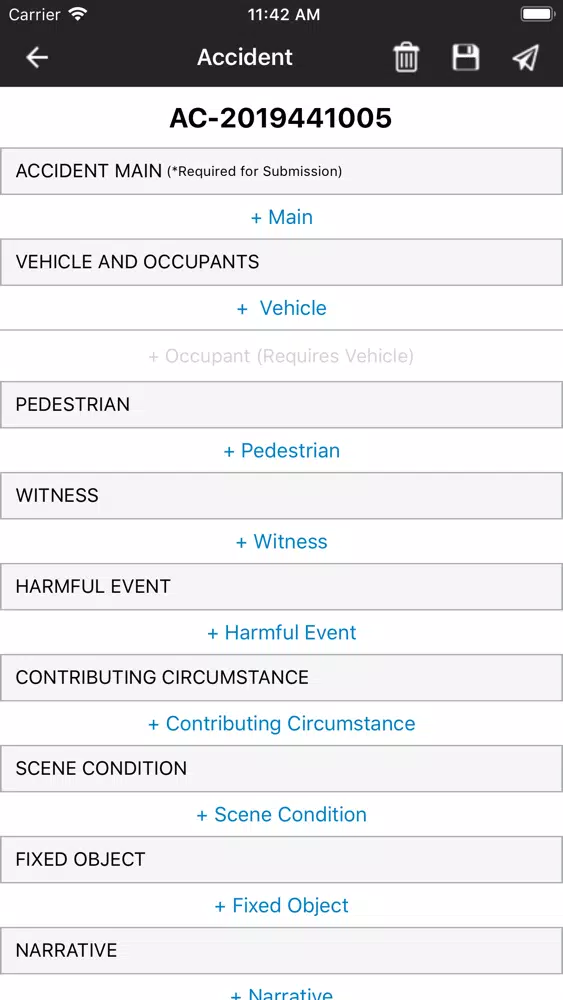Add a Harmful Event

(281, 633)
